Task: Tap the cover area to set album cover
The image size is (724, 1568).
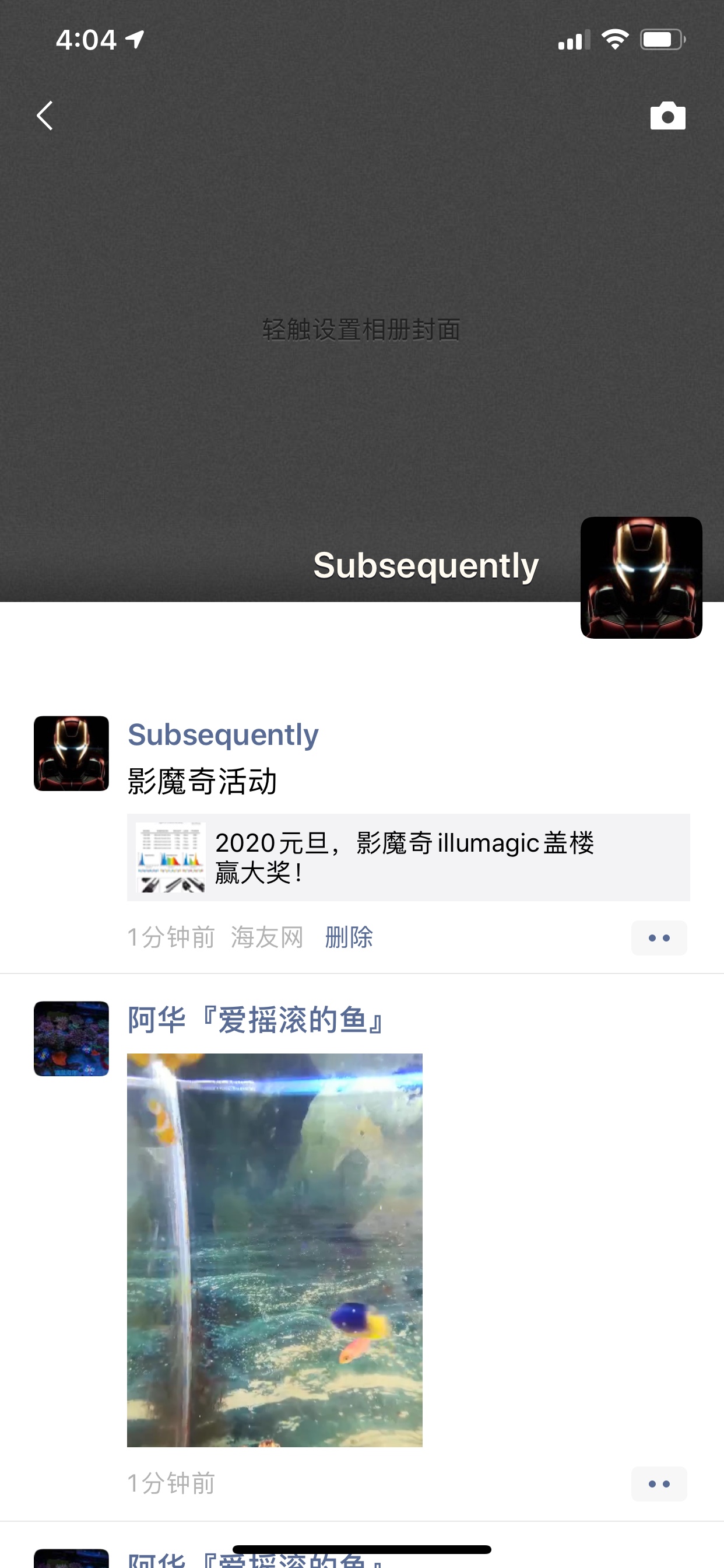Action: [x=361, y=330]
